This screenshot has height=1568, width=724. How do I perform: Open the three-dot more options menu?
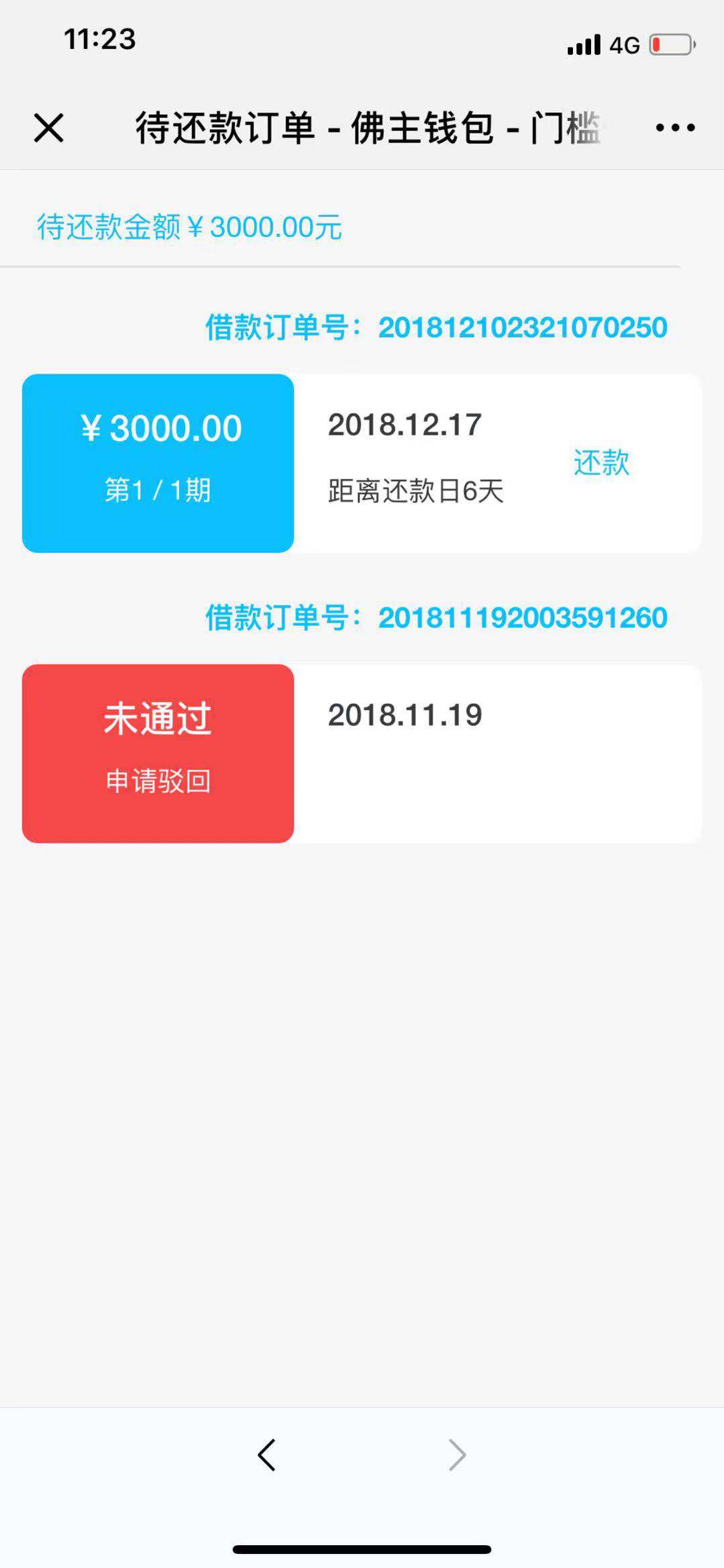click(x=675, y=127)
